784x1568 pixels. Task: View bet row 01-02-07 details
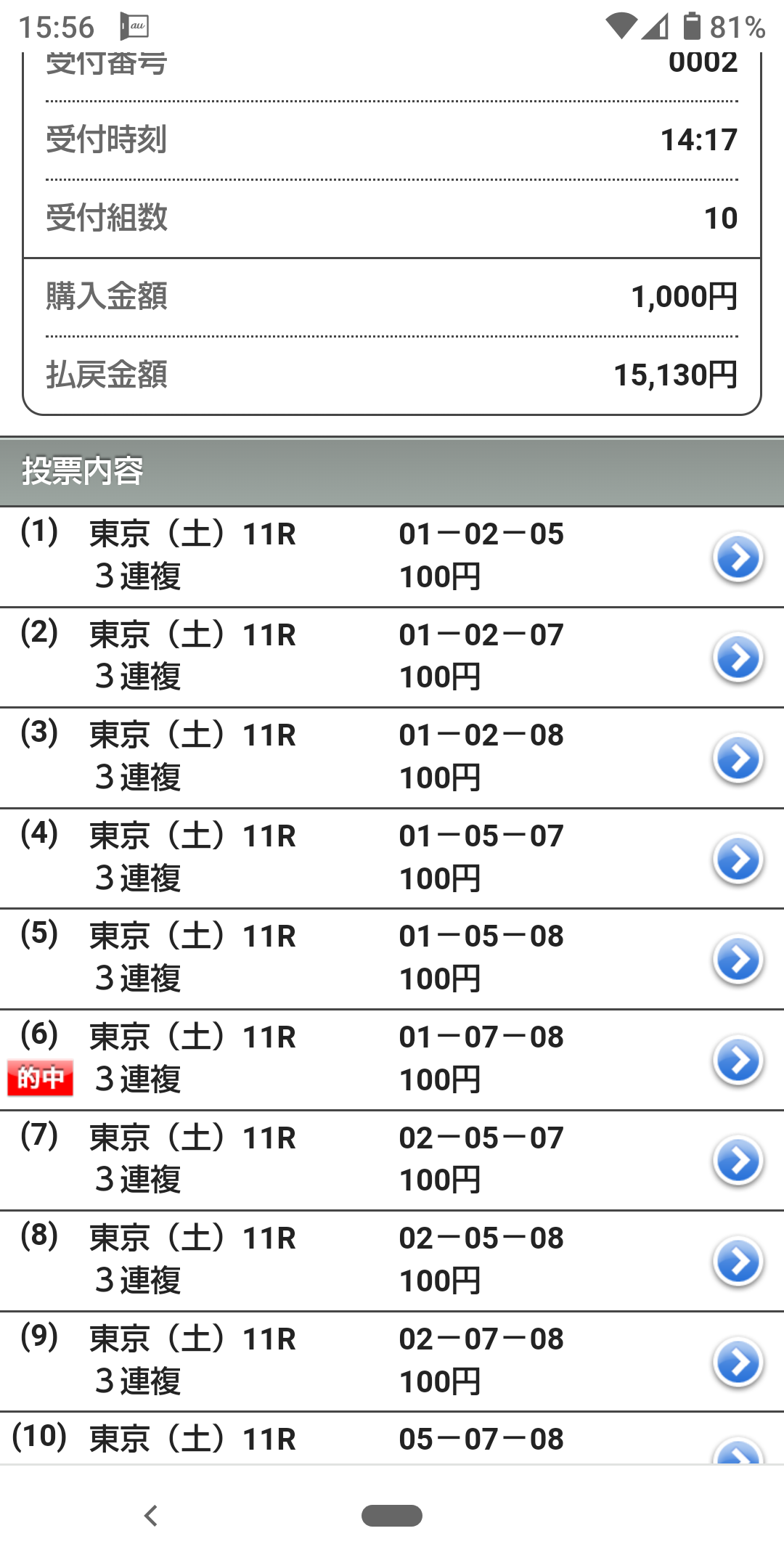[738, 658]
